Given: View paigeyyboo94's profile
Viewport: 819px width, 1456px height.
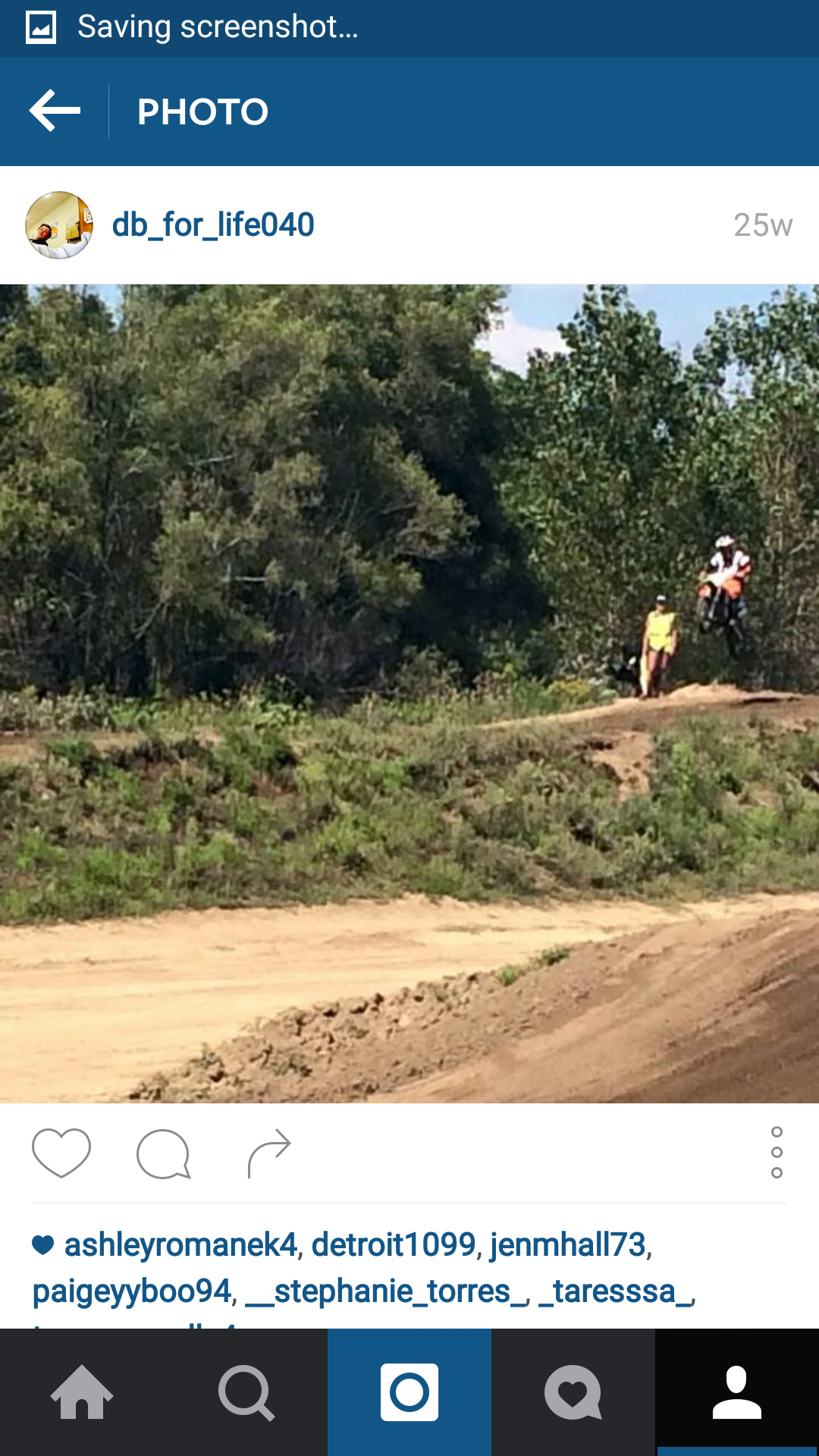Looking at the screenshot, I should [x=132, y=1291].
